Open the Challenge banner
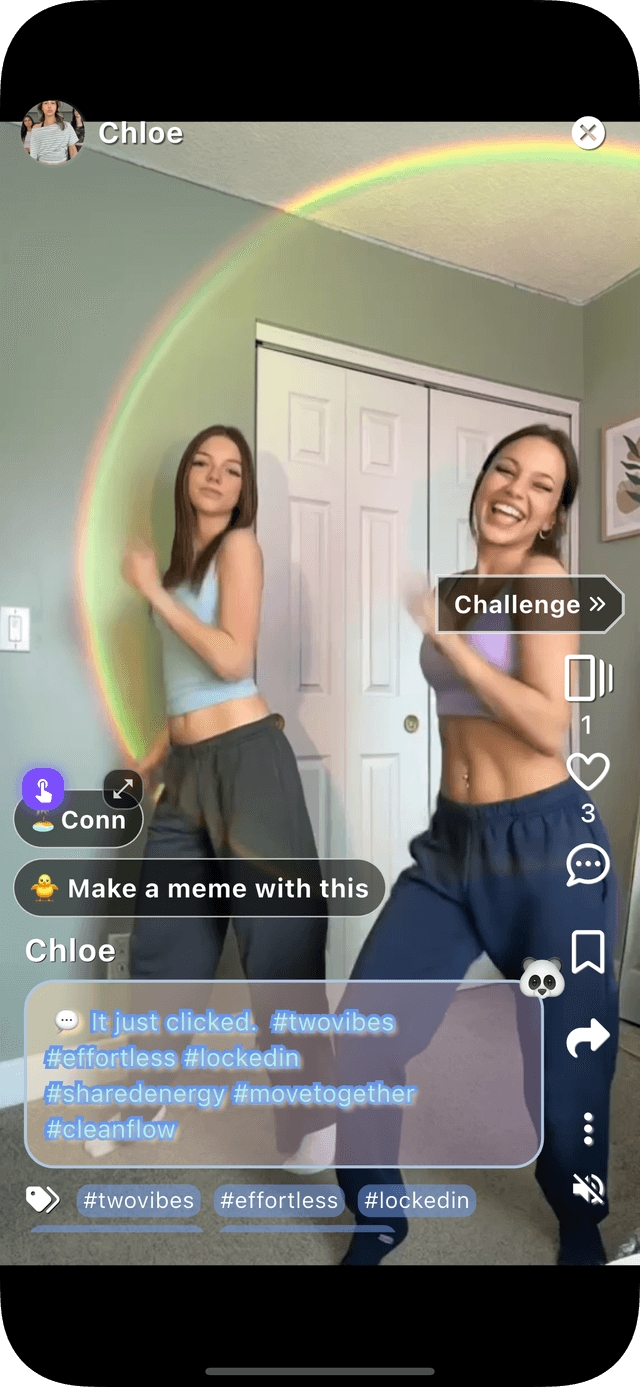The image size is (640, 1387). pos(530,604)
